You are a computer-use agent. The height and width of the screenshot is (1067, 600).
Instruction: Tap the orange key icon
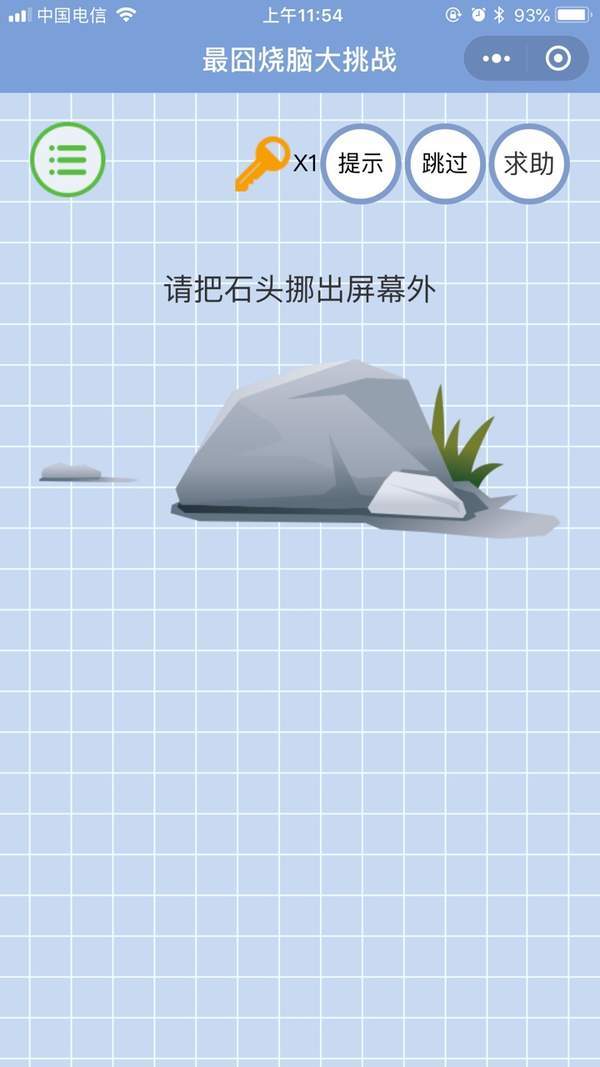pyautogui.click(x=261, y=164)
